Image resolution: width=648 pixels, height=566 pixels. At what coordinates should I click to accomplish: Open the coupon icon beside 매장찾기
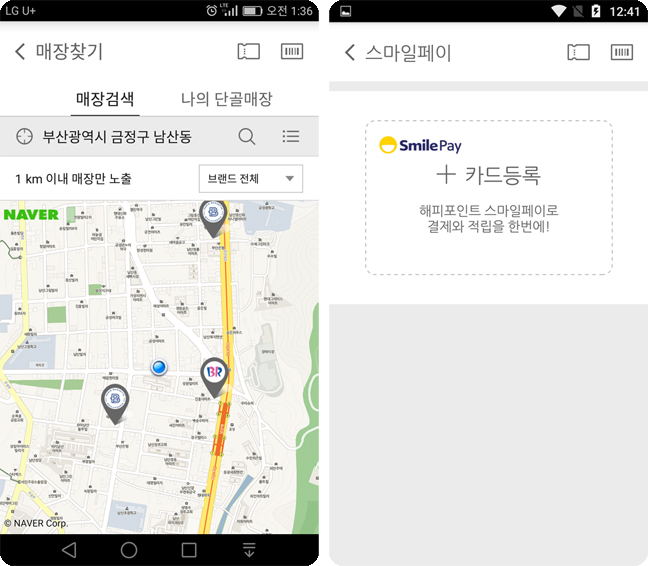248,51
